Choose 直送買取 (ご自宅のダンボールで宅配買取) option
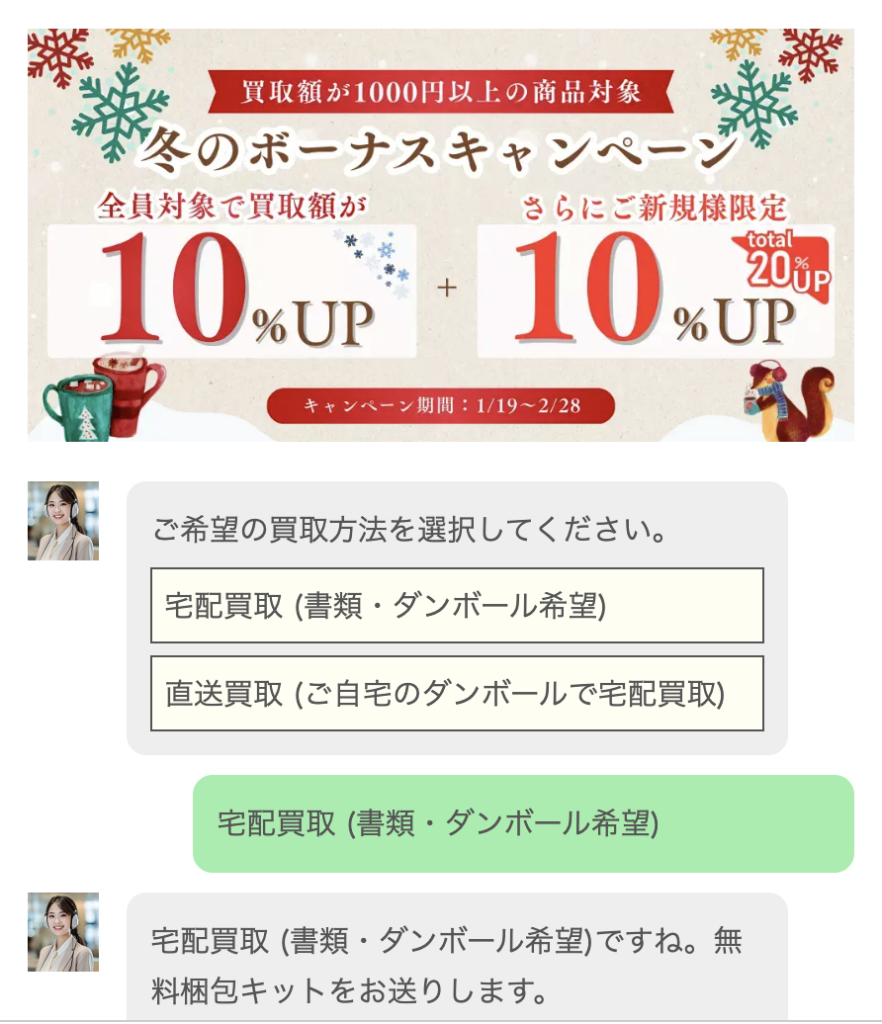The width and height of the screenshot is (882, 1024). coord(456,693)
